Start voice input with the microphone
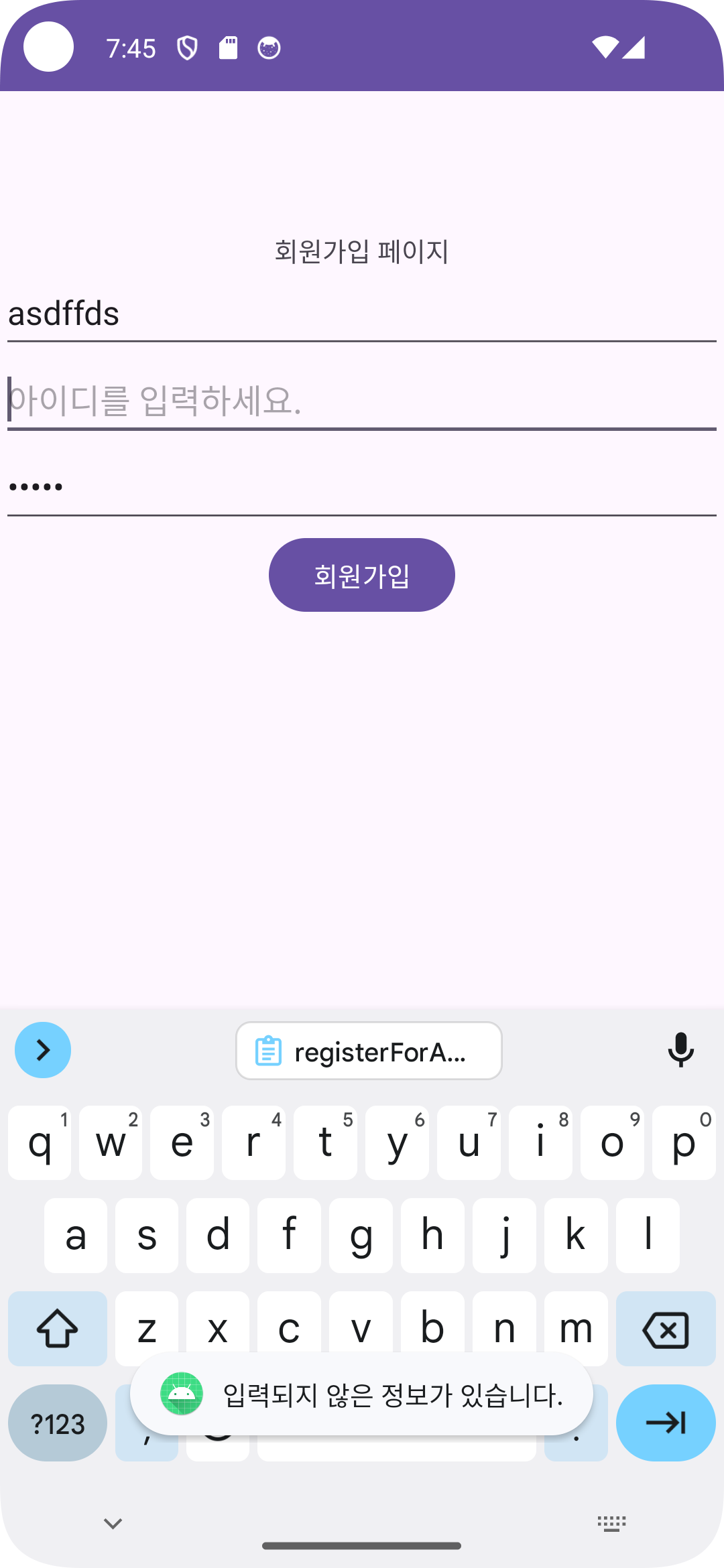 [x=680, y=1050]
